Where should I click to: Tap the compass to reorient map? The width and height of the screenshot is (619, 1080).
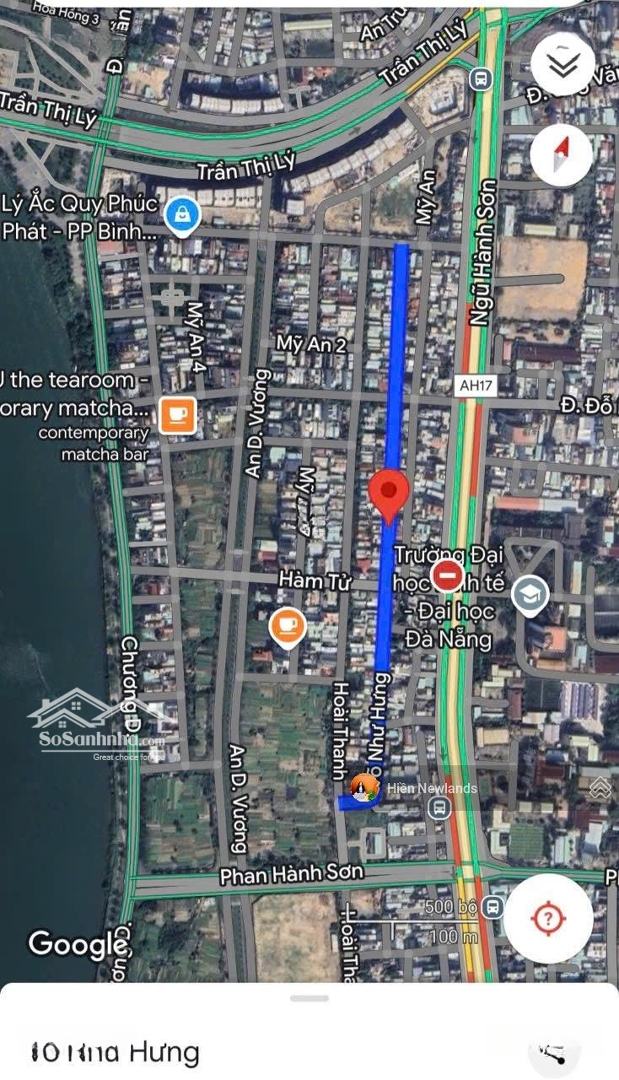pos(561,154)
